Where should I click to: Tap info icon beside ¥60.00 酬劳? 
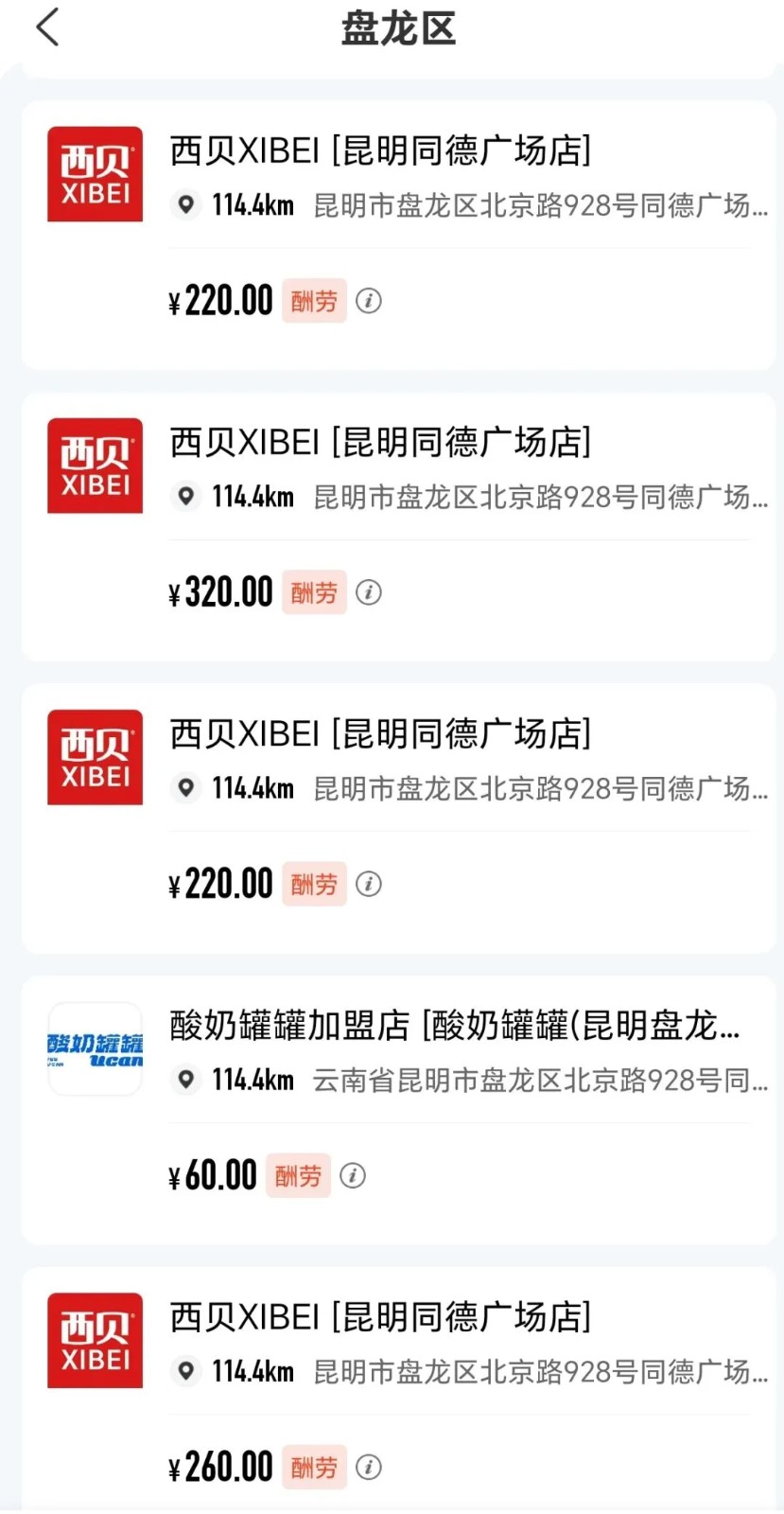353,1175
